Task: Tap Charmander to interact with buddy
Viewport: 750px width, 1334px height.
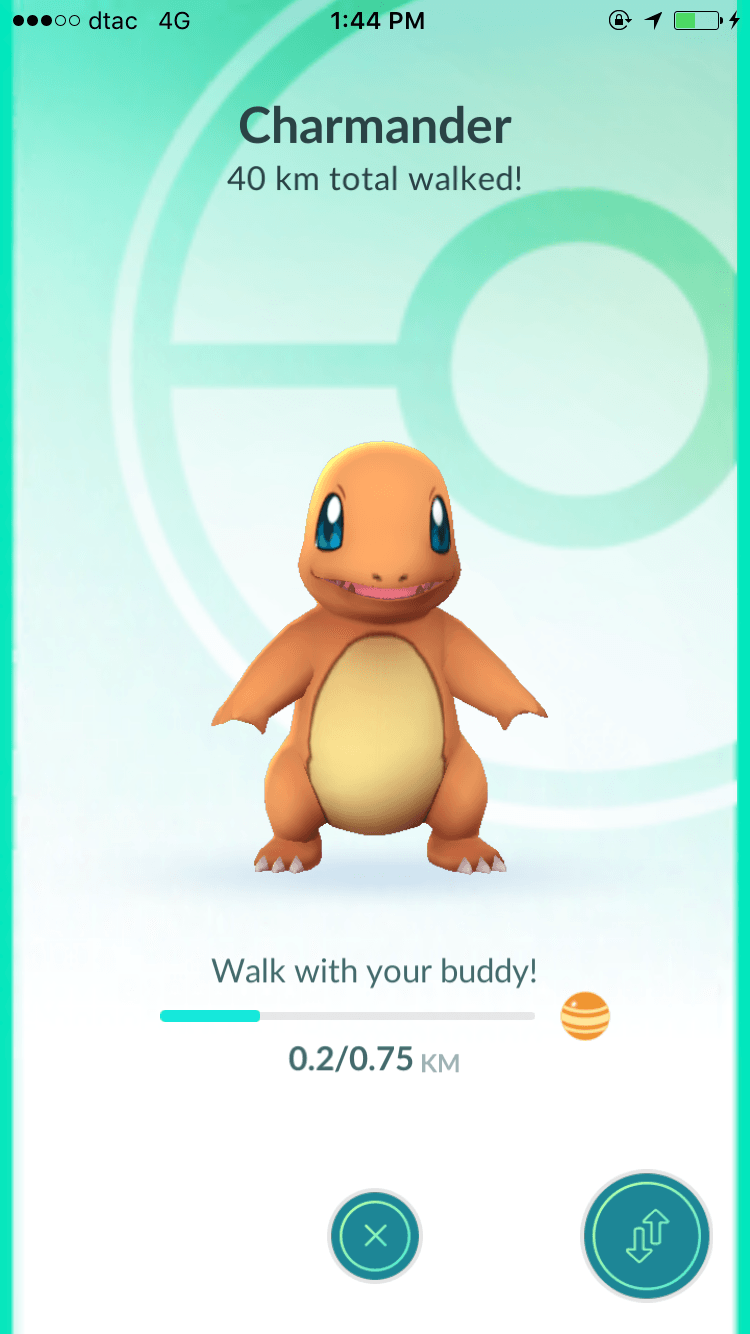Action: pos(378,680)
